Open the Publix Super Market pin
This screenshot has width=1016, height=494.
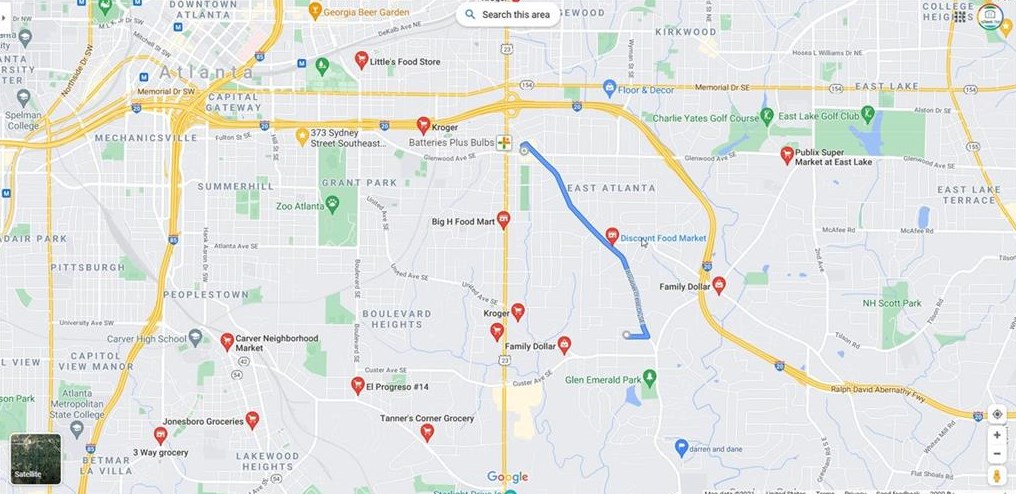pos(787,154)
